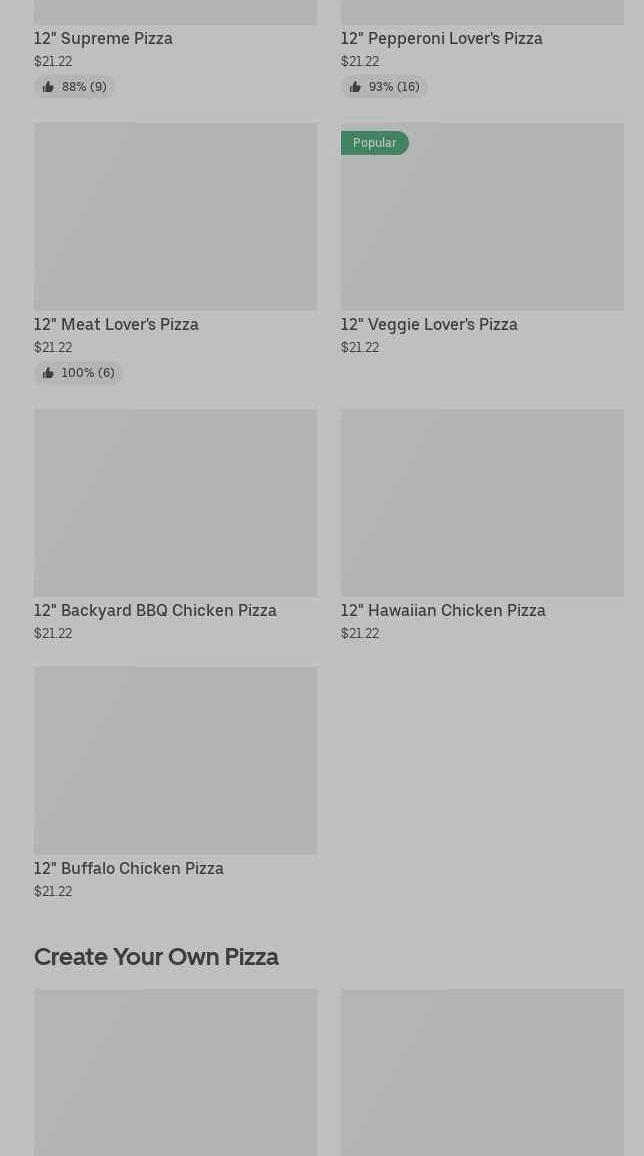The image size is (644, 1156).
Task: Open the 12" Backyard BBQ Chicken Pizza
Action: [x=175, y=526]
